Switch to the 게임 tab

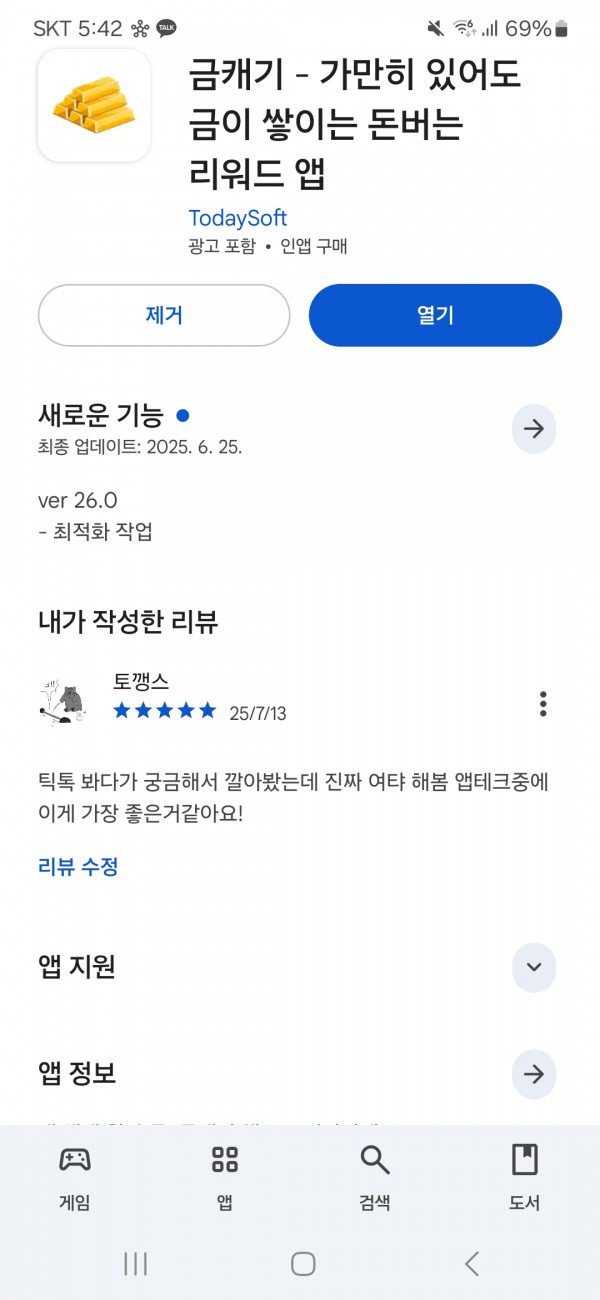point(75,1178)
